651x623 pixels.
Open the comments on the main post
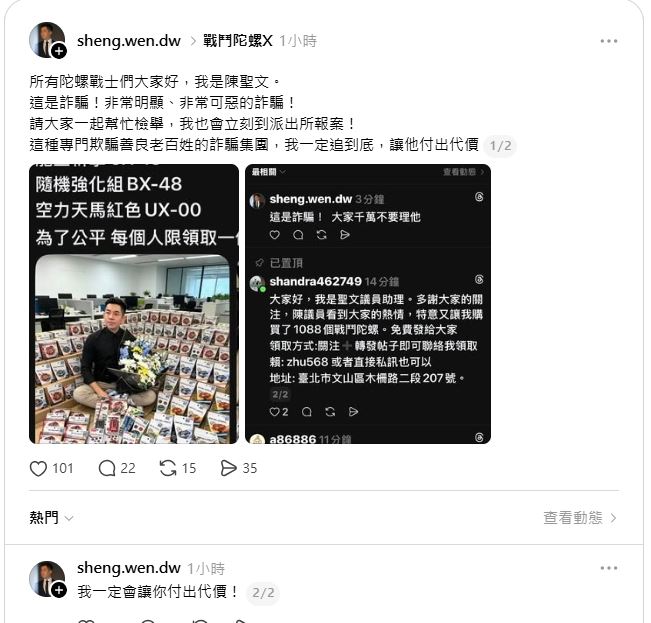pos(107,468)
